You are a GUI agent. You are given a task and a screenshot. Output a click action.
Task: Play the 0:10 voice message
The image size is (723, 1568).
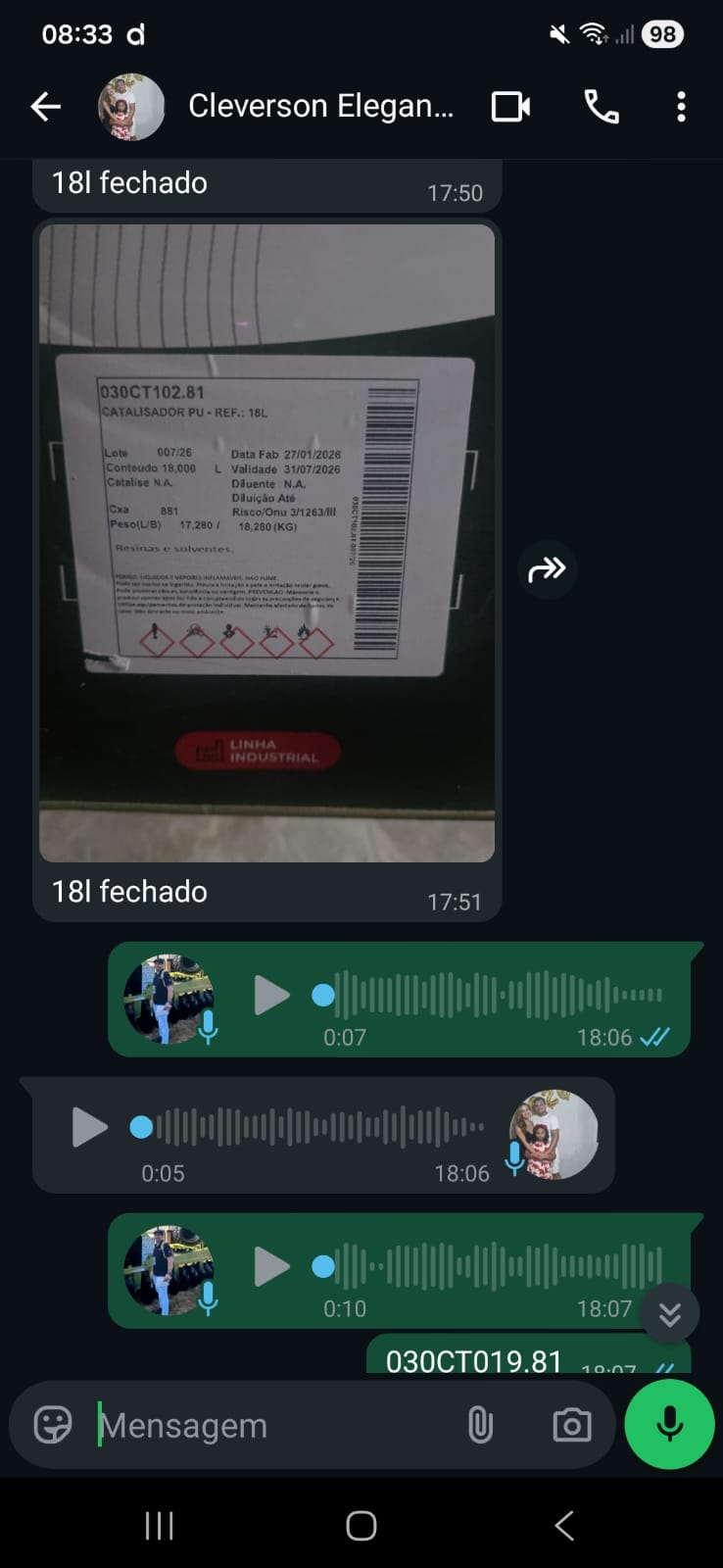[271, 1267]
